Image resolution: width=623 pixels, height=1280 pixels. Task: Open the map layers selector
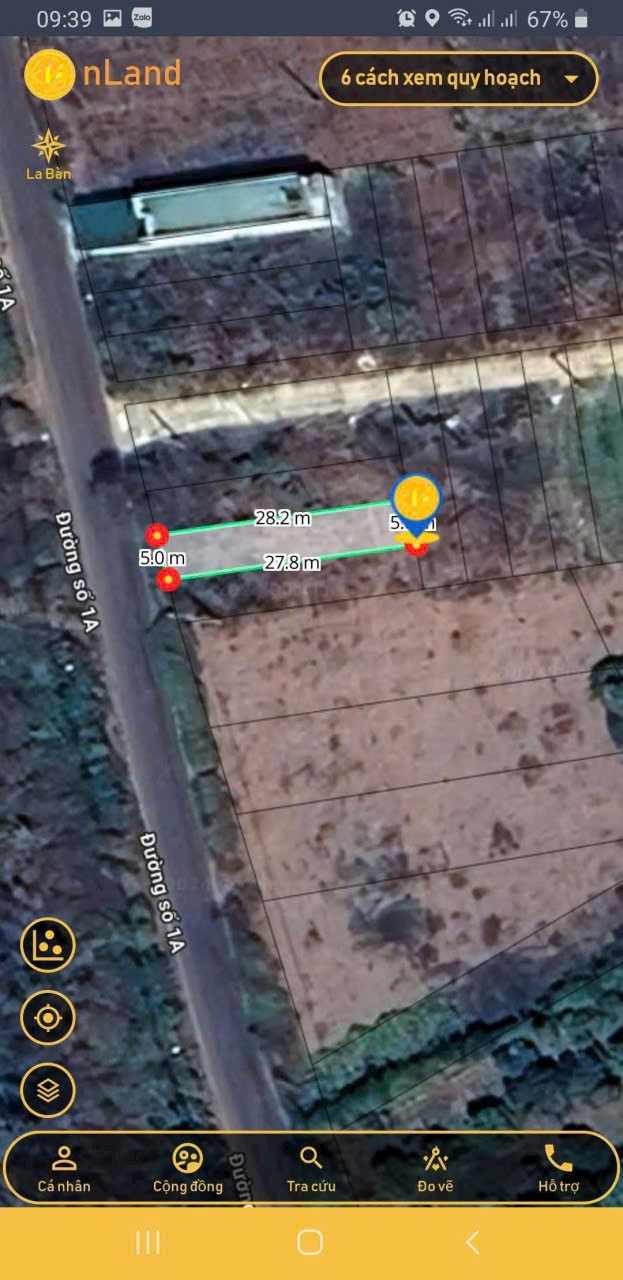click(x=47, y=1089)
